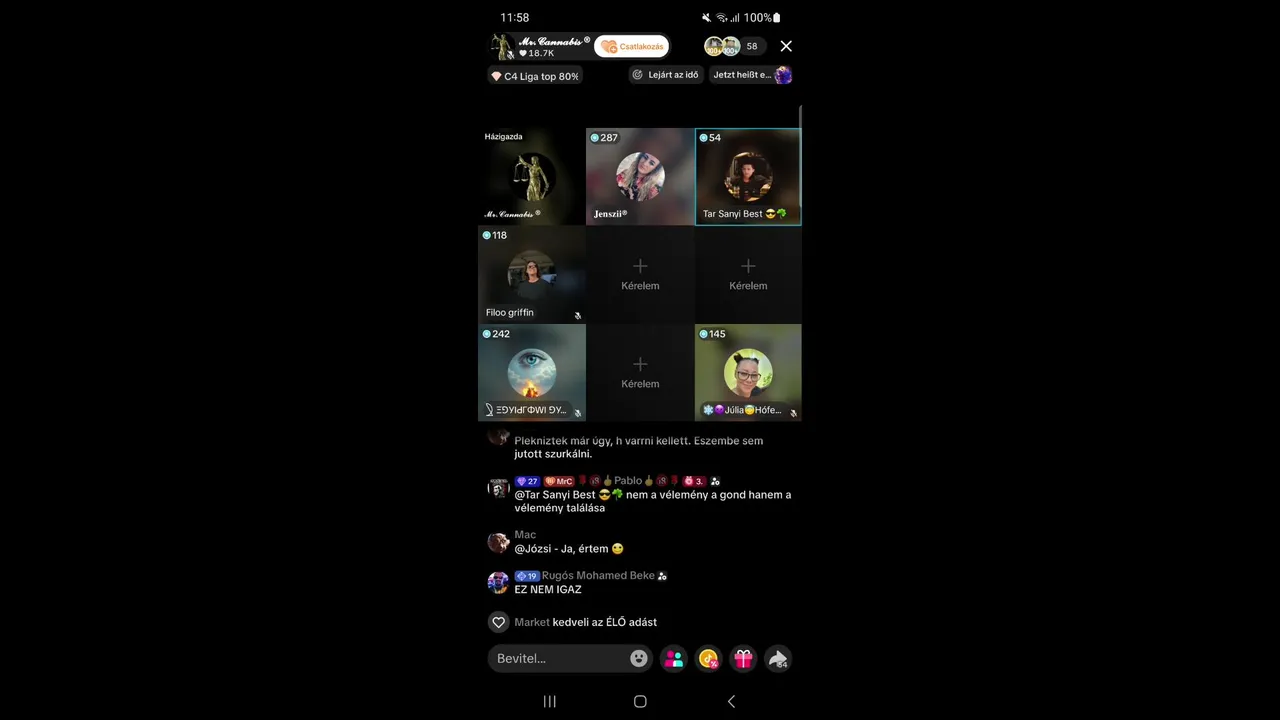Viewport: 1280px width, 720px height.
Task: Open the orange rose quick-gift icon
Action: [x=708, y=658]
